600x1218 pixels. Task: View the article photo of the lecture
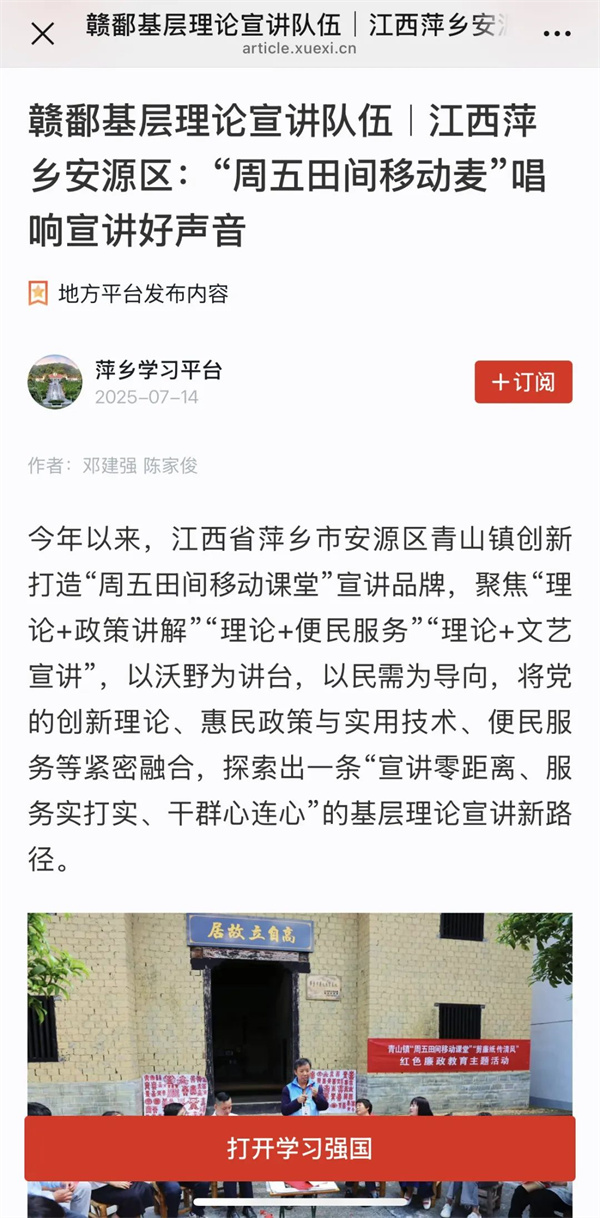click(300, 1010)
